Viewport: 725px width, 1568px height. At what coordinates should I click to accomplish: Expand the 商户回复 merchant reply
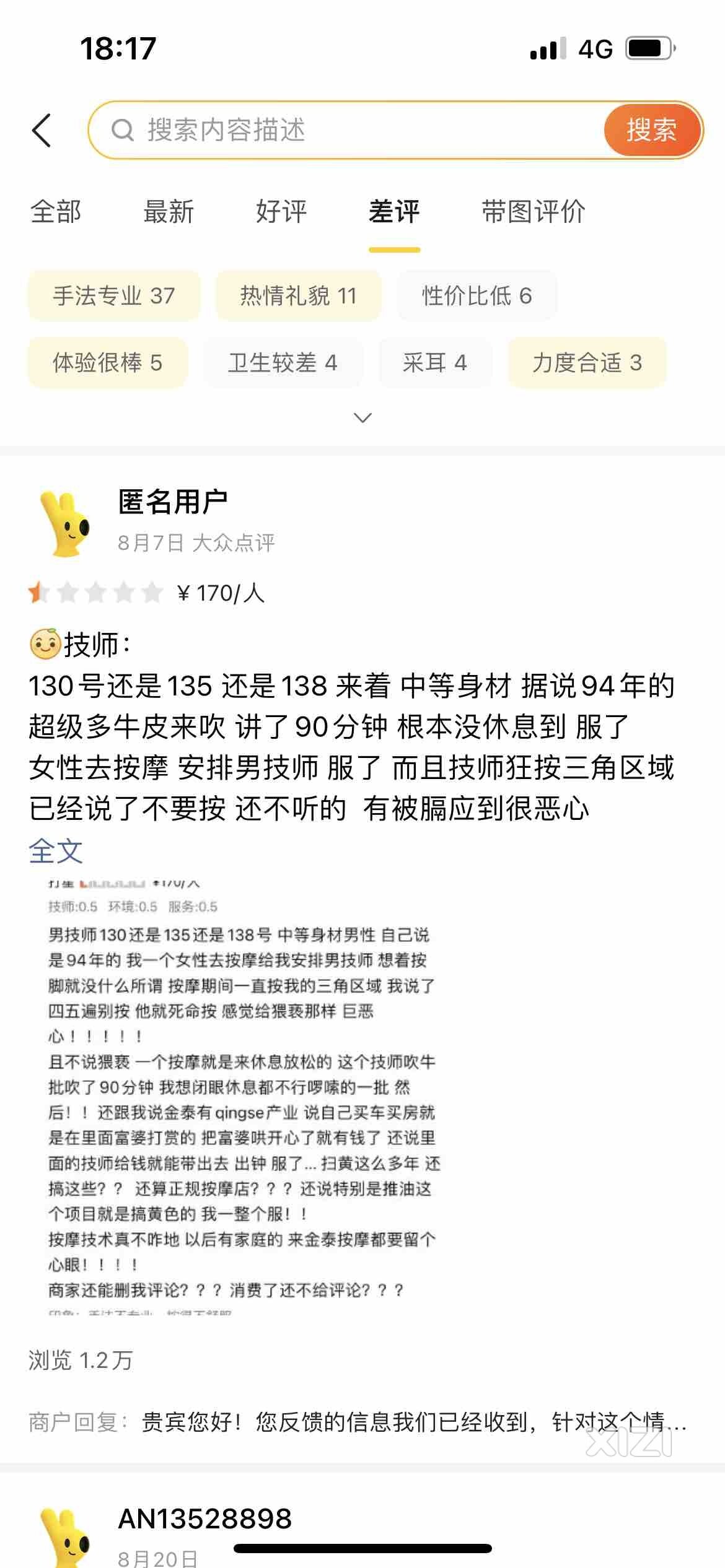tap(359, 1422)
